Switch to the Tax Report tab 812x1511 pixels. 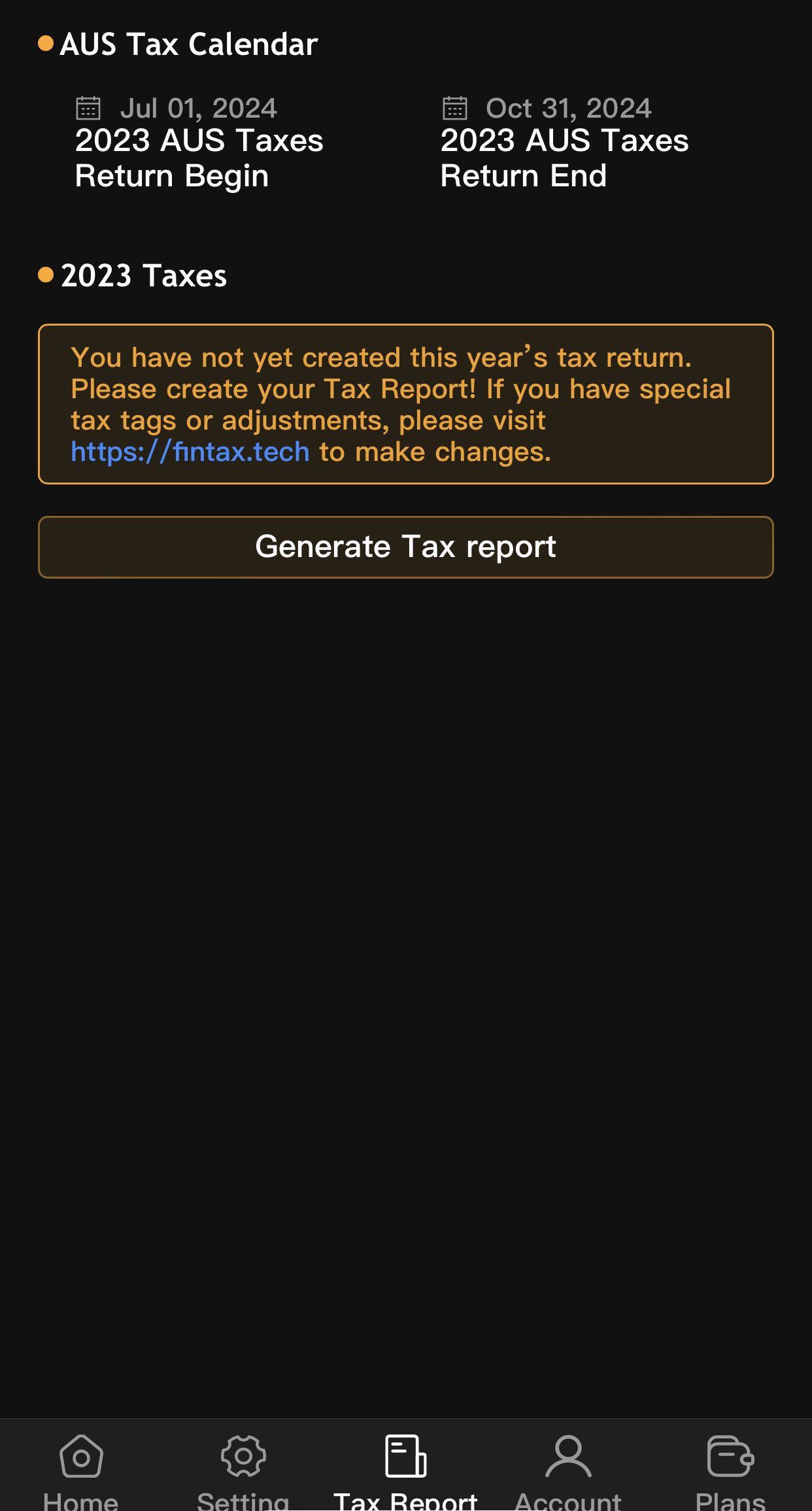[406, 1465]
